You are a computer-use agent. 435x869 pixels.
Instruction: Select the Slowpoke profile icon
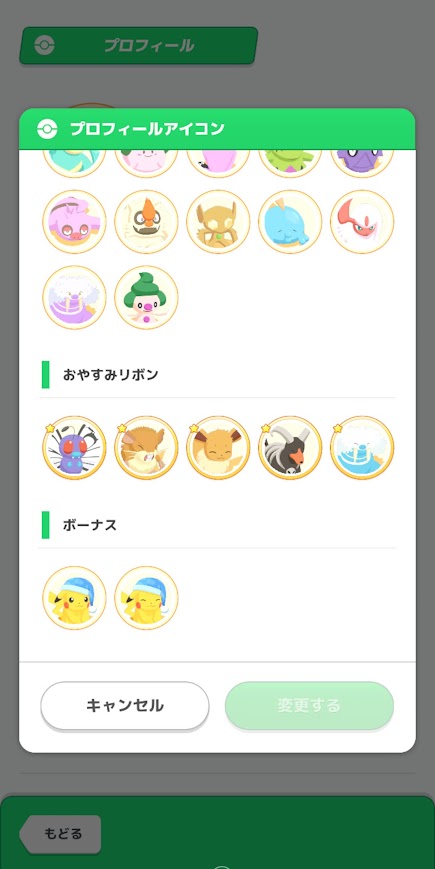pos(74,222)
